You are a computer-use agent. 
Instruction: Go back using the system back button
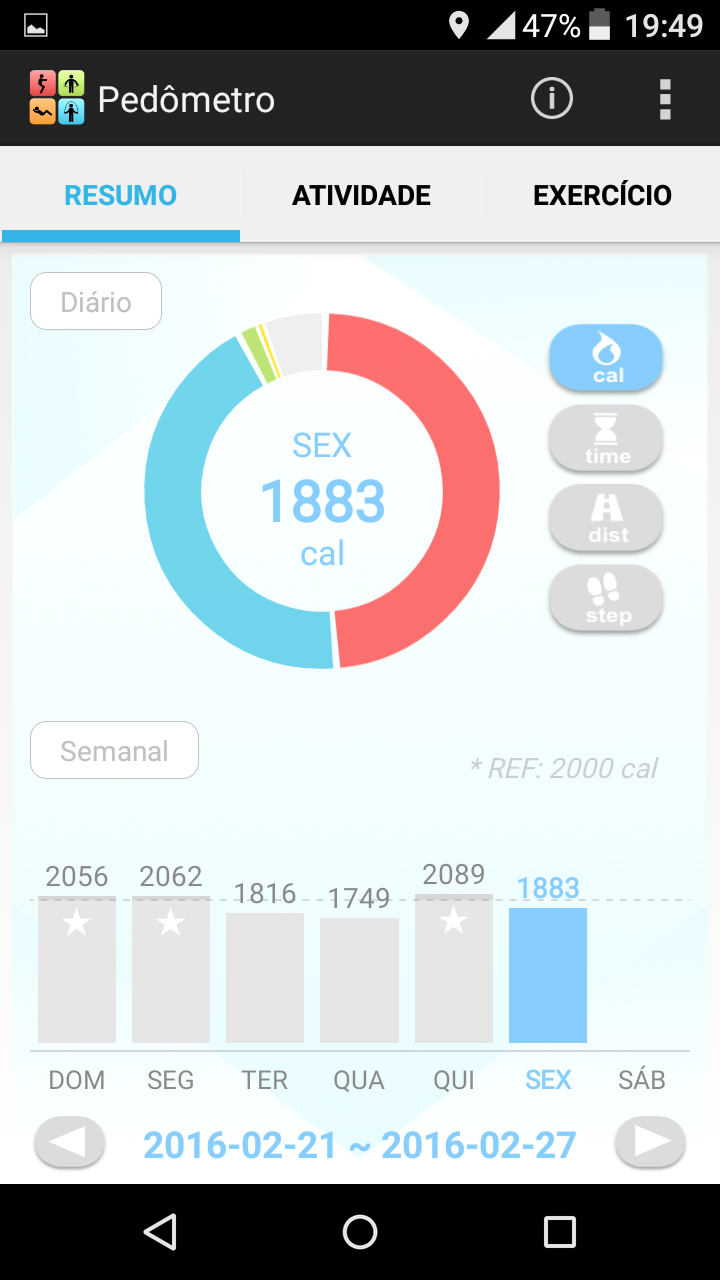(x=160, y=1232)
